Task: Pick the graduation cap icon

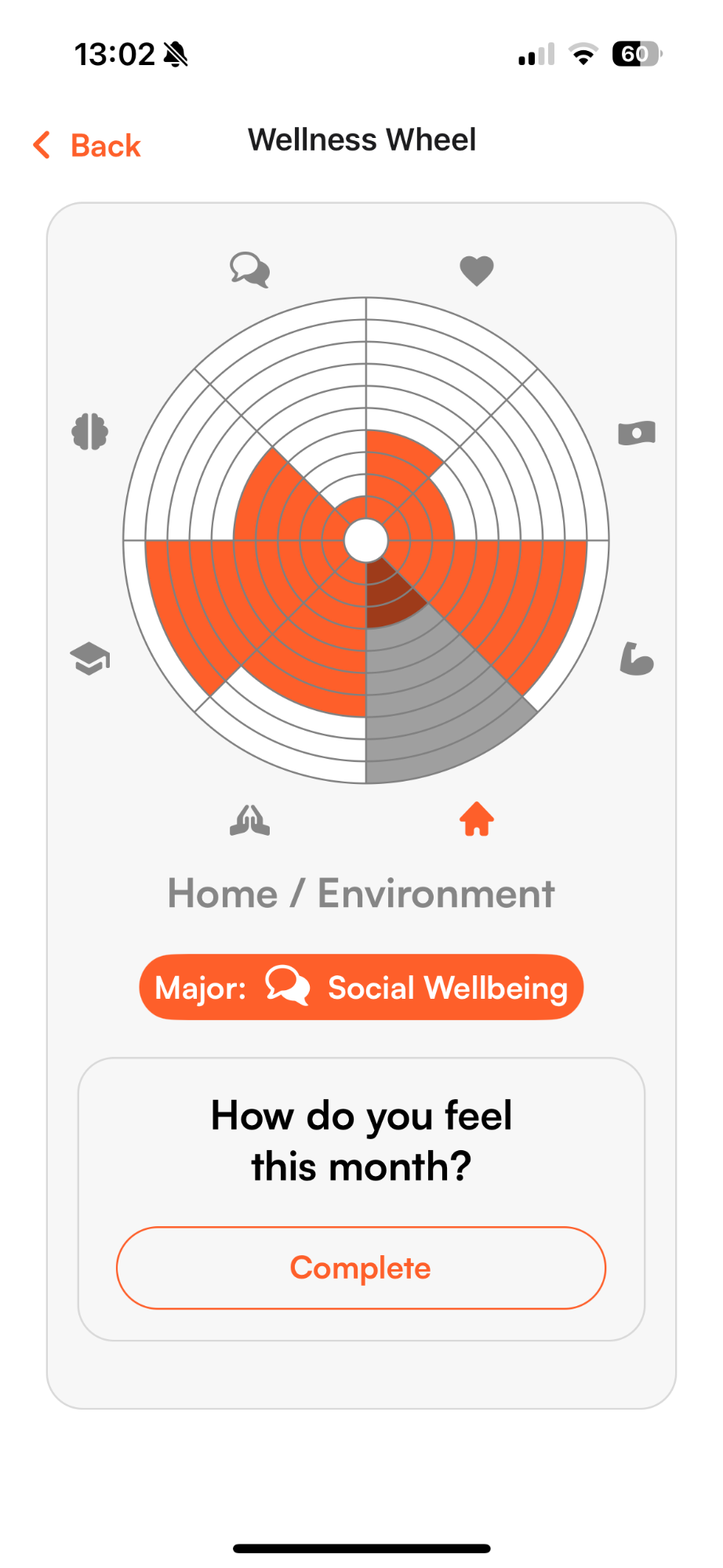Action: [x=90, y=659]
